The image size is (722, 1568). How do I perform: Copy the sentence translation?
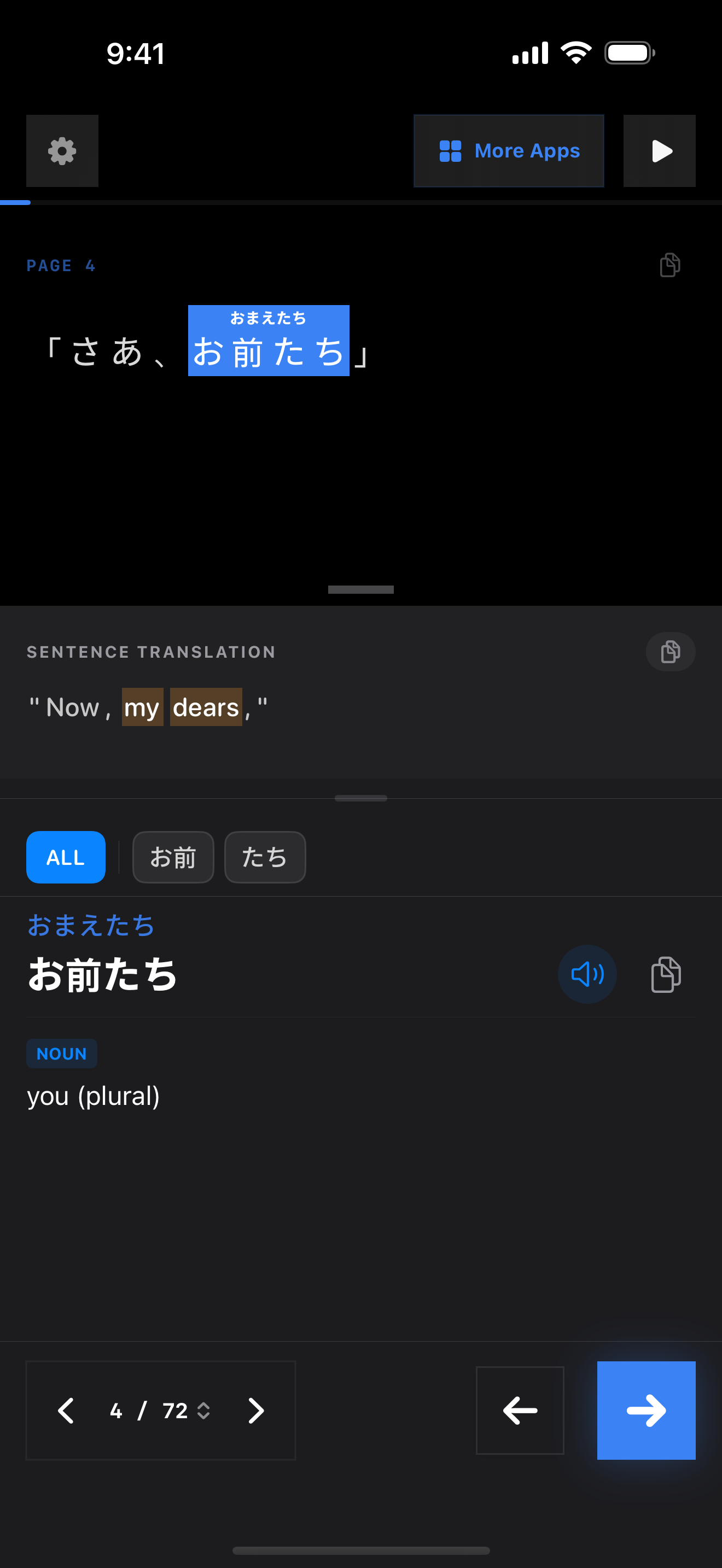669,652
